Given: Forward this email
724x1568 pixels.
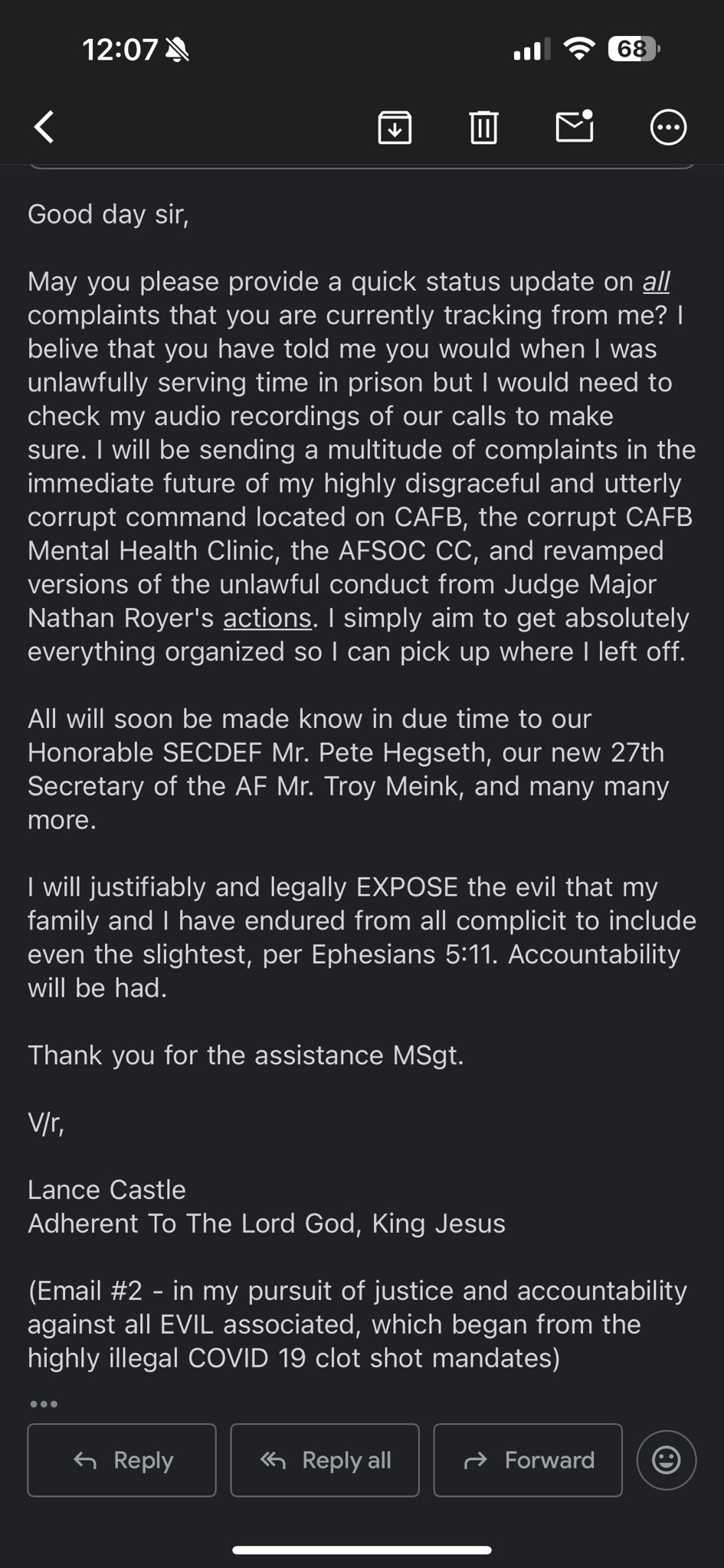Looking at the screenshot, I should click(528, 1460).
